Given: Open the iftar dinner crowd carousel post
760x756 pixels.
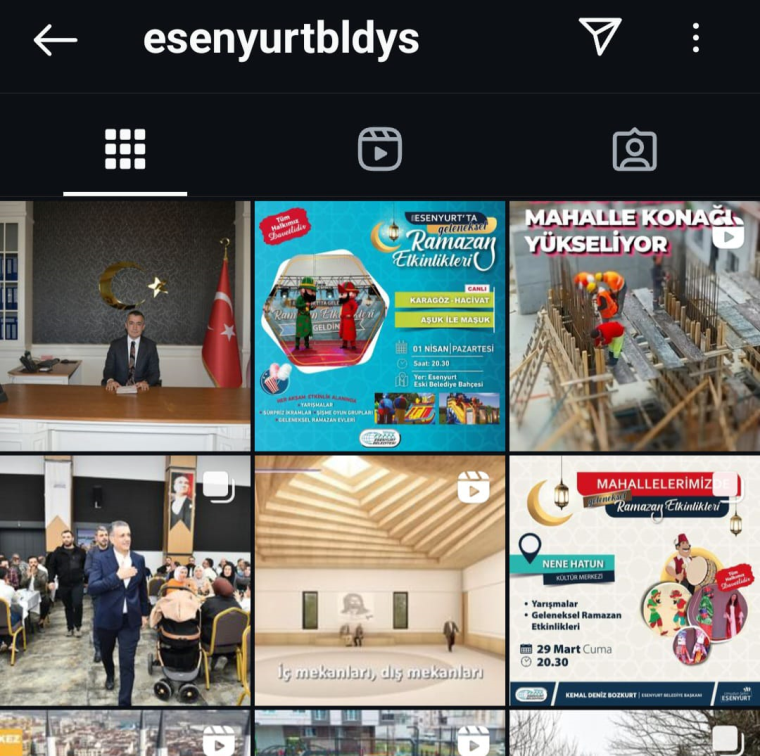Looking at the screenshot, I should (x=125, y=581).
